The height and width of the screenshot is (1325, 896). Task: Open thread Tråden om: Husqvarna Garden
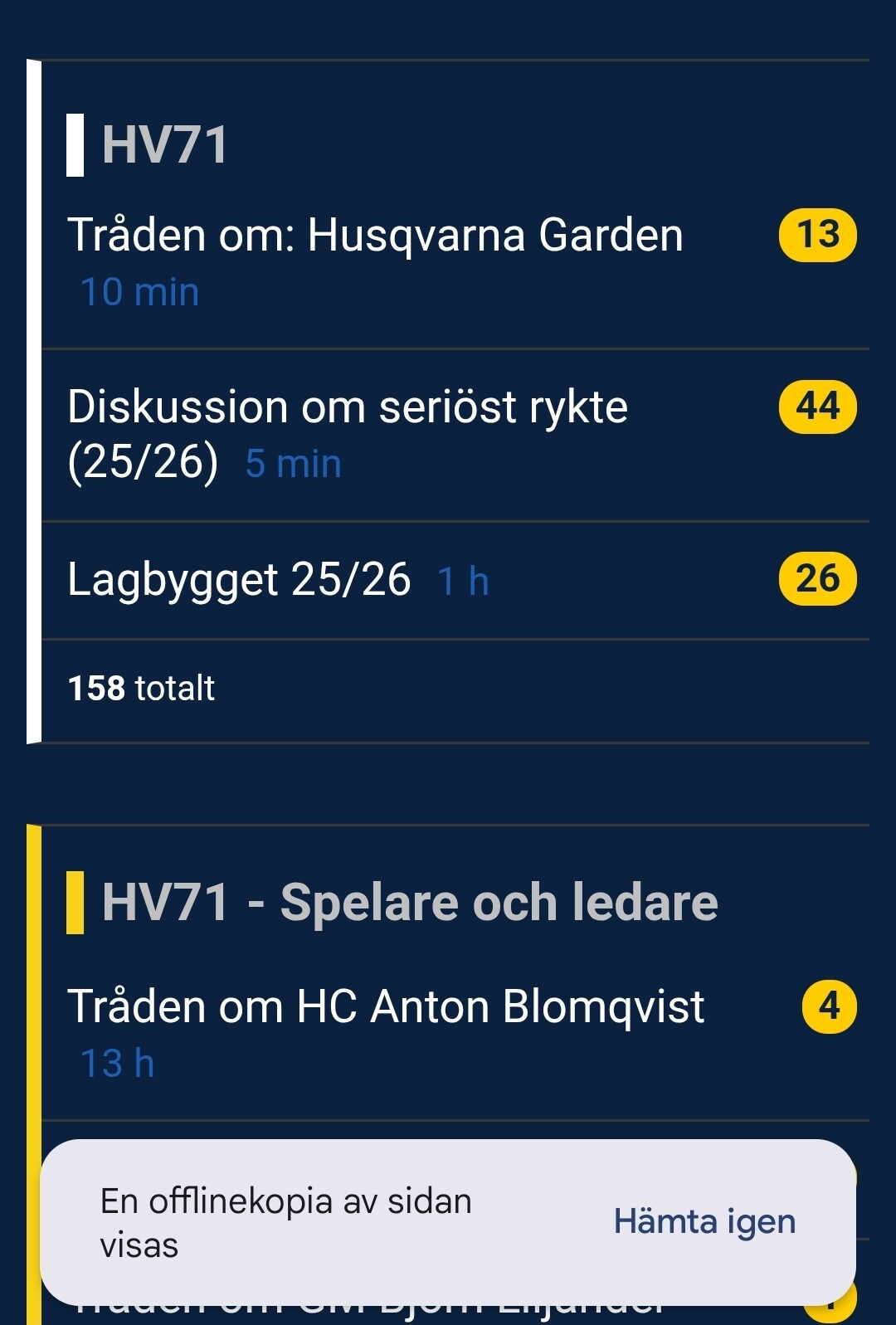pyautogui.click(x=375, y=235)
